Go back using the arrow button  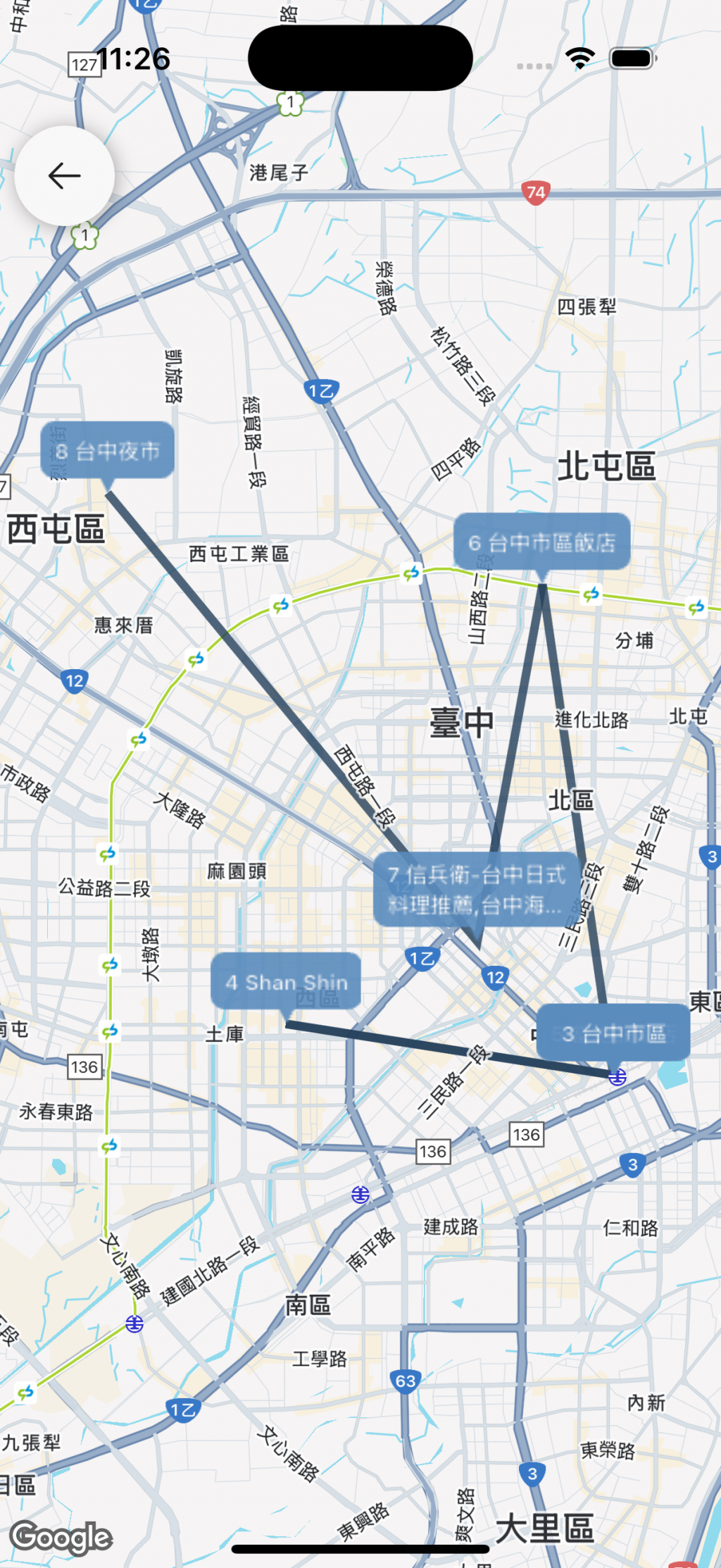64,175
